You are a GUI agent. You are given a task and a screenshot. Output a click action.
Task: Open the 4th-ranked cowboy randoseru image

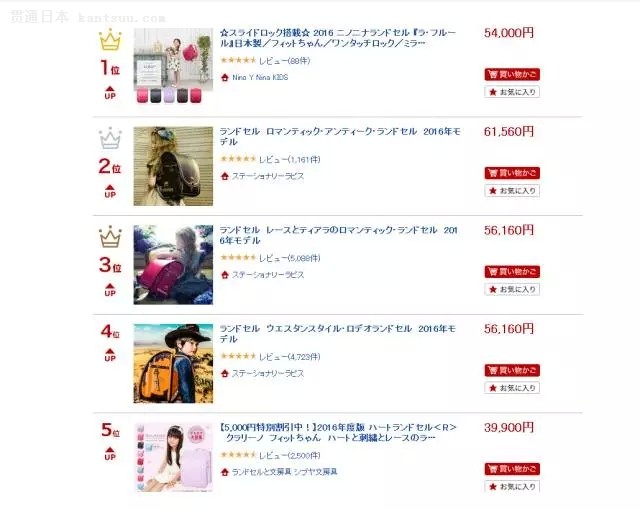(172, 362)
